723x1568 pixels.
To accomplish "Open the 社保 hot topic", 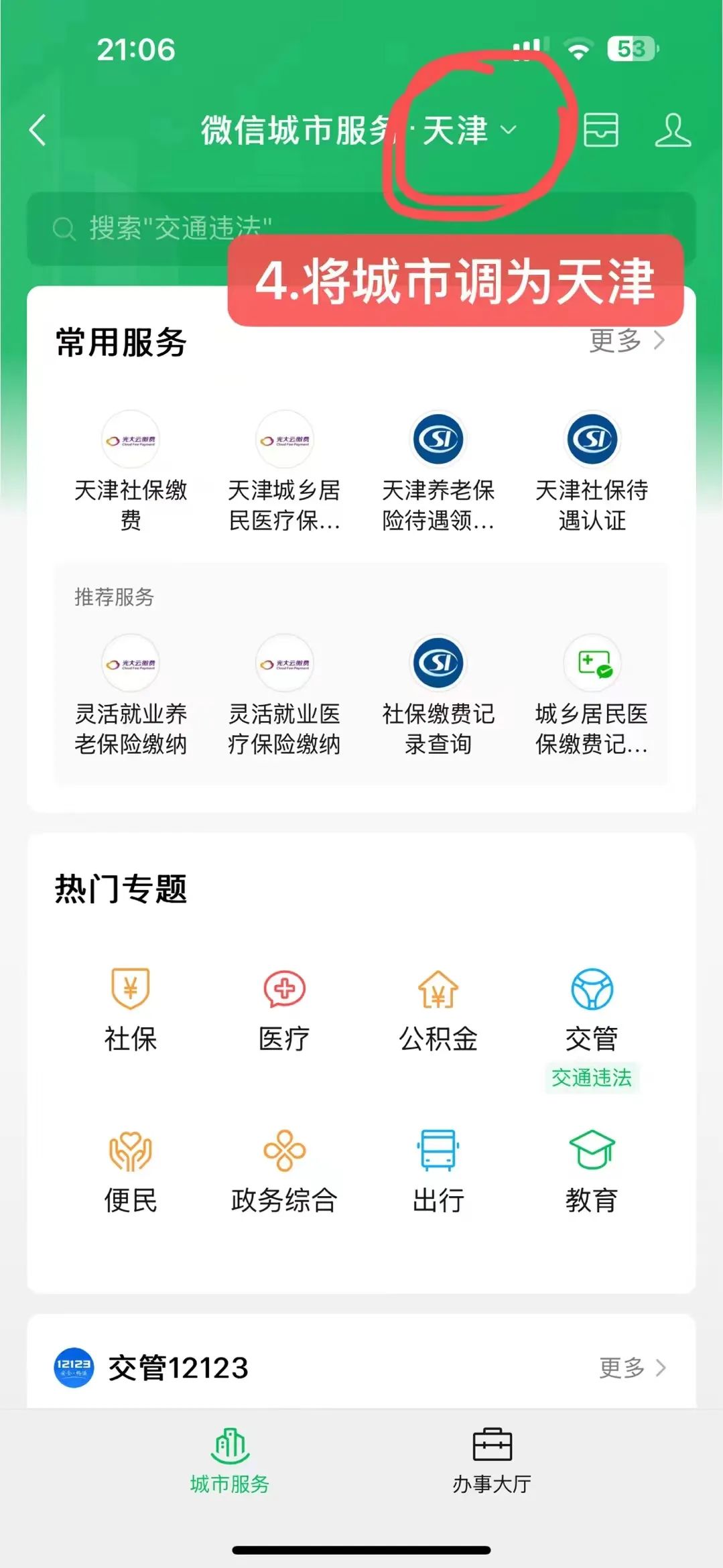I will (131, 1010).
